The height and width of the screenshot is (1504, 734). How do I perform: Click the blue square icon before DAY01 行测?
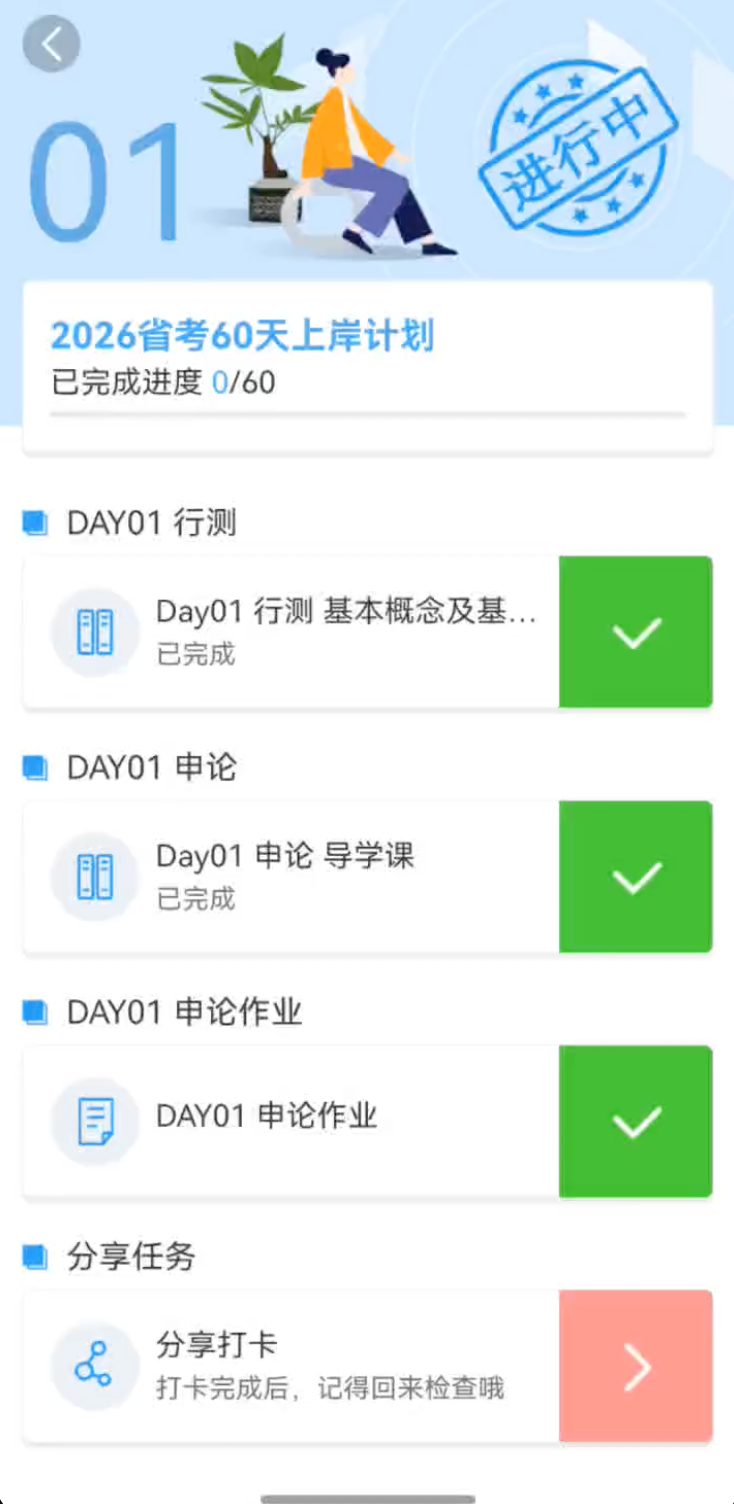coord(36,522)
